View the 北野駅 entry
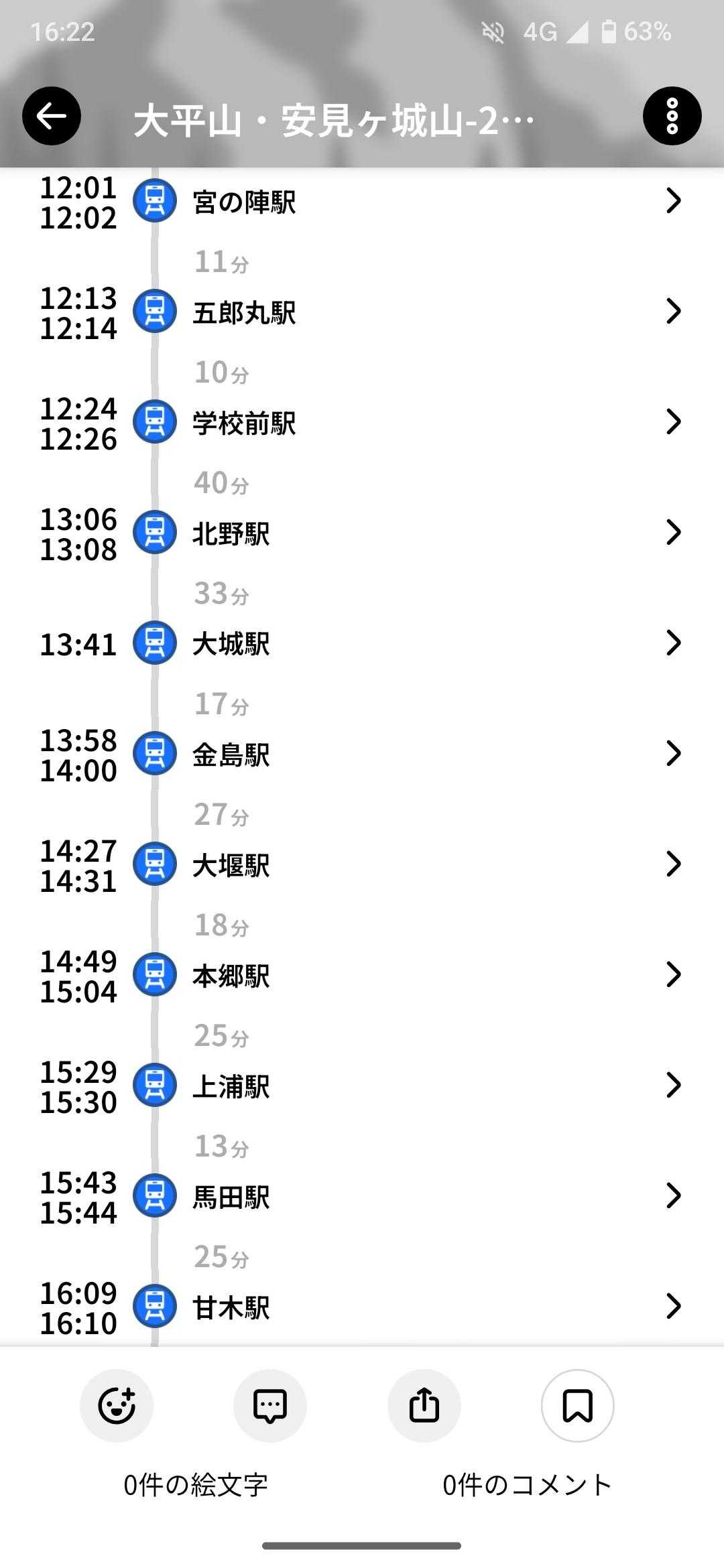724x1568 pixels. point(362,533)
